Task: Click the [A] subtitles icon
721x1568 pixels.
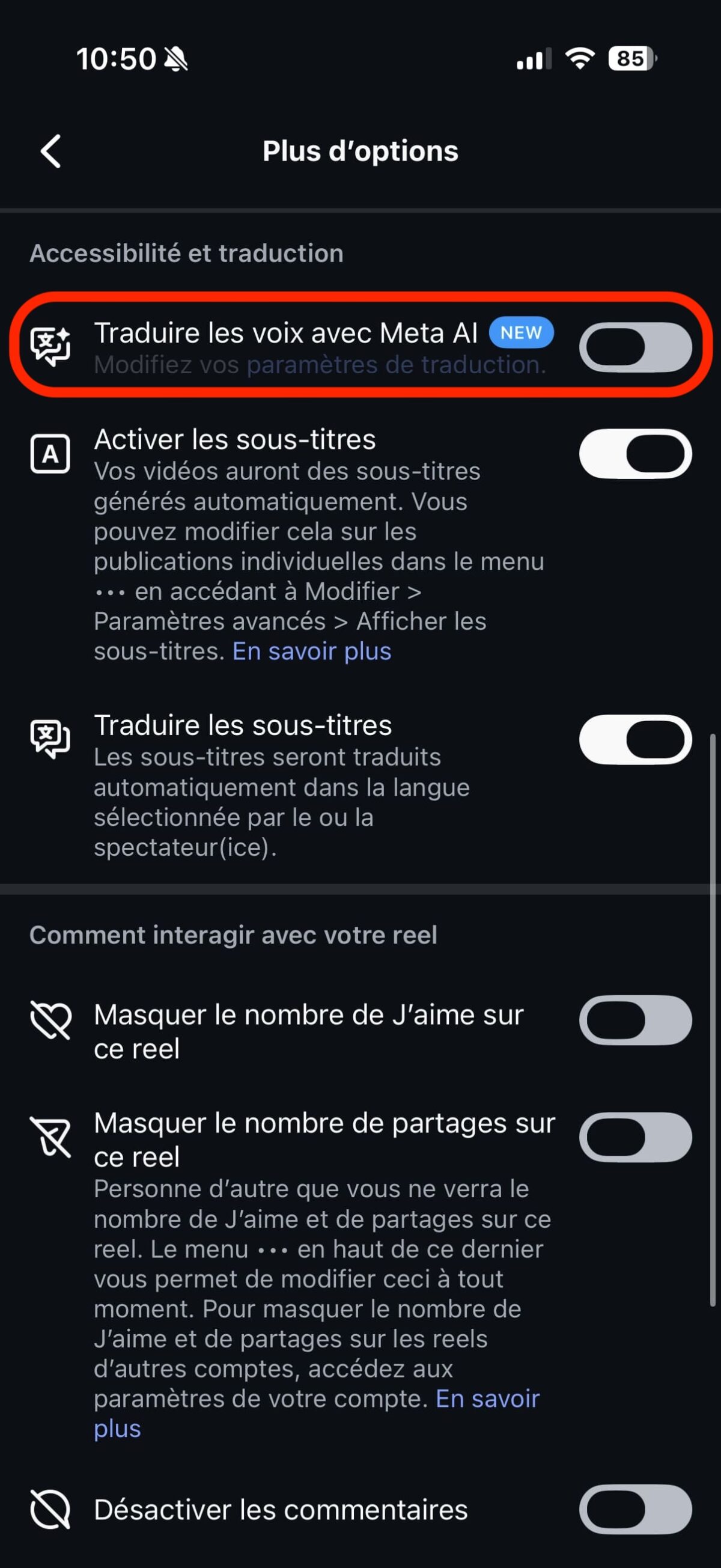Action: (51, 455)
